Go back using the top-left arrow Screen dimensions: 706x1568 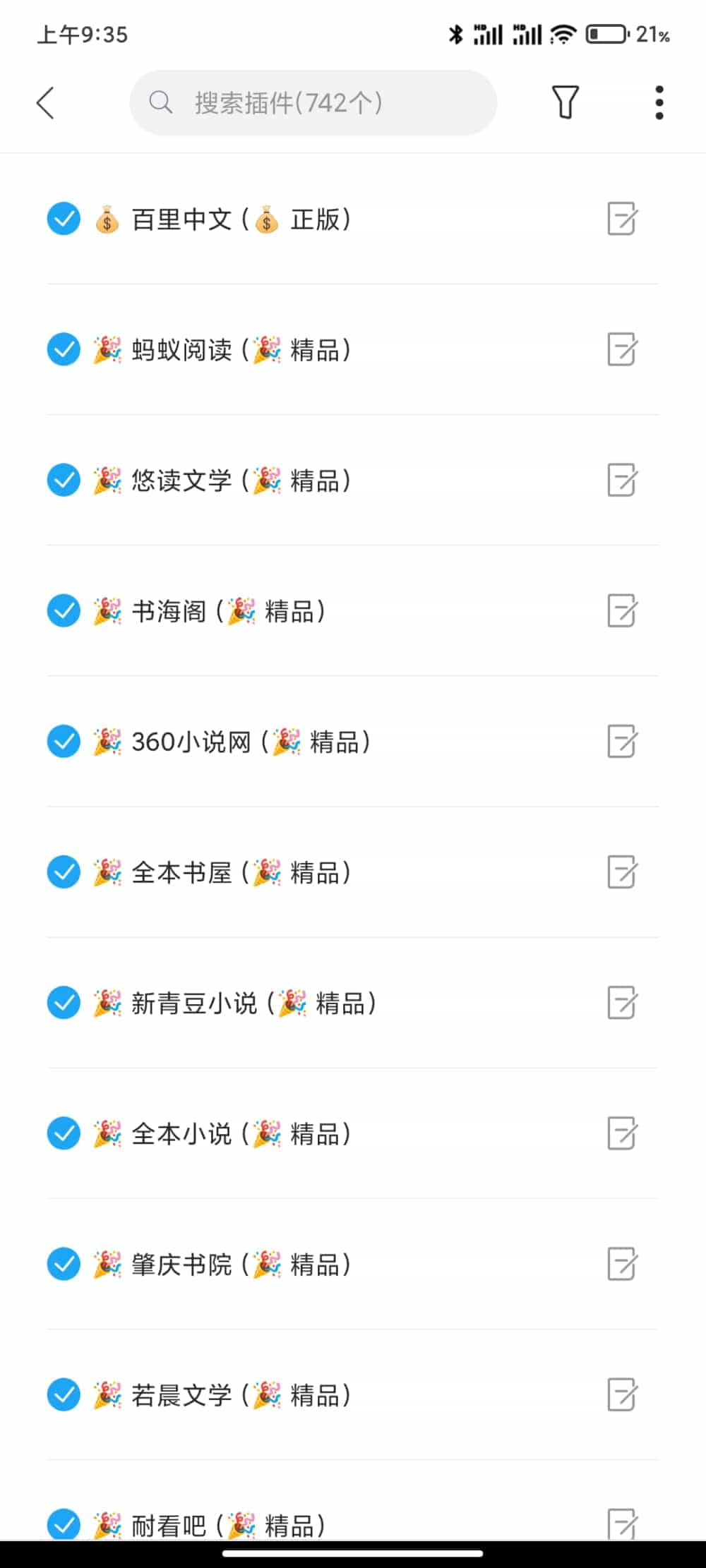[x=46, y=103]
